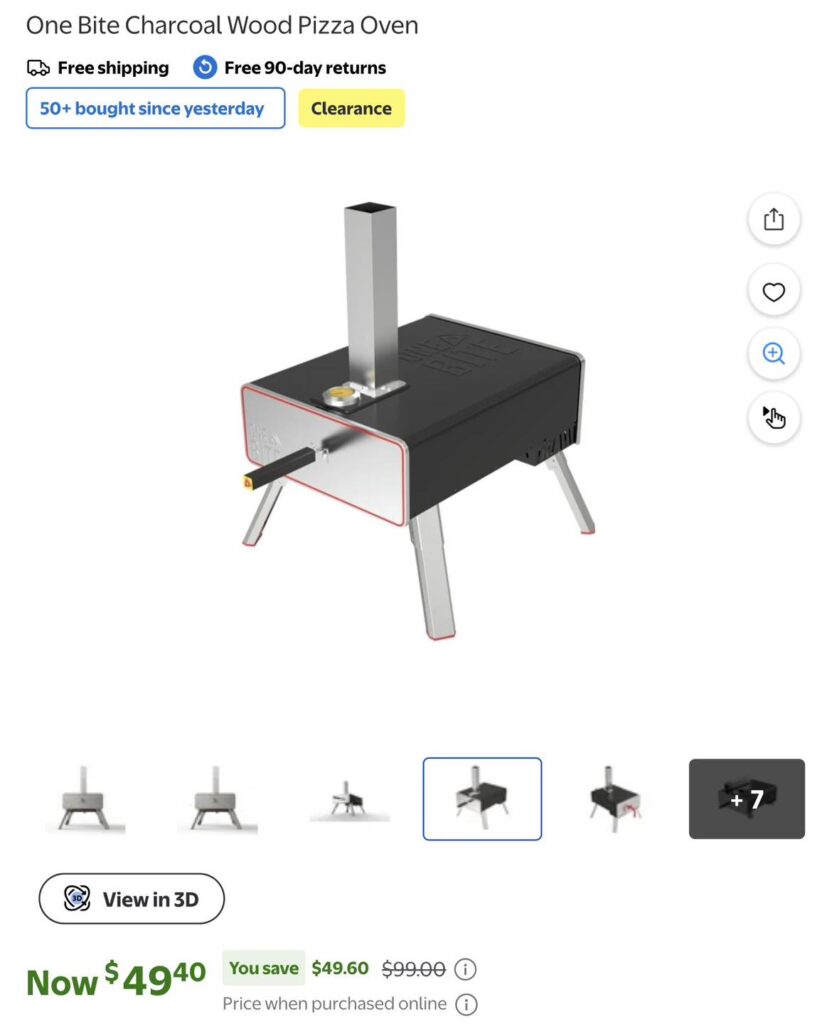Image resolution: width=832 pixels, height=1024 pixels.
Task: Show the +7 more product images
Action: tap(746, 798)
